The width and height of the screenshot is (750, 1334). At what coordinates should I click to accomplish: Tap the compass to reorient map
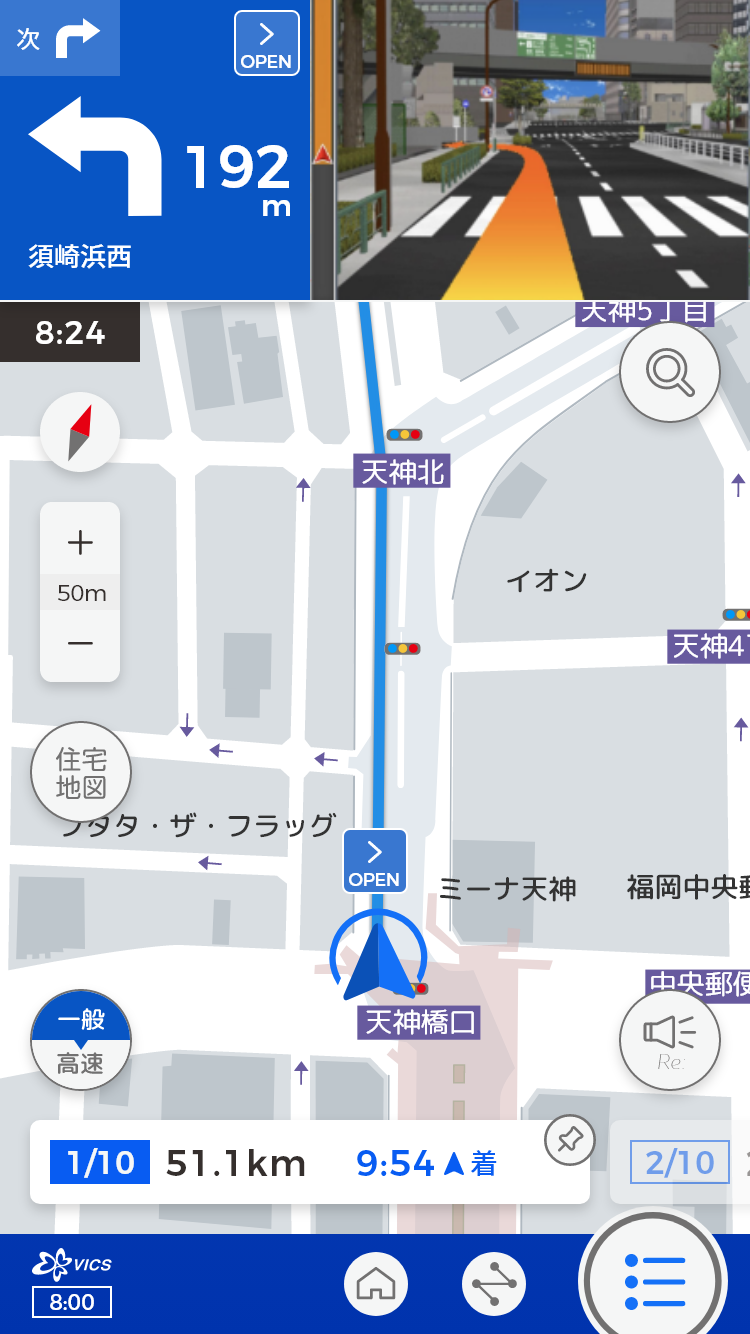coord(80,433)
